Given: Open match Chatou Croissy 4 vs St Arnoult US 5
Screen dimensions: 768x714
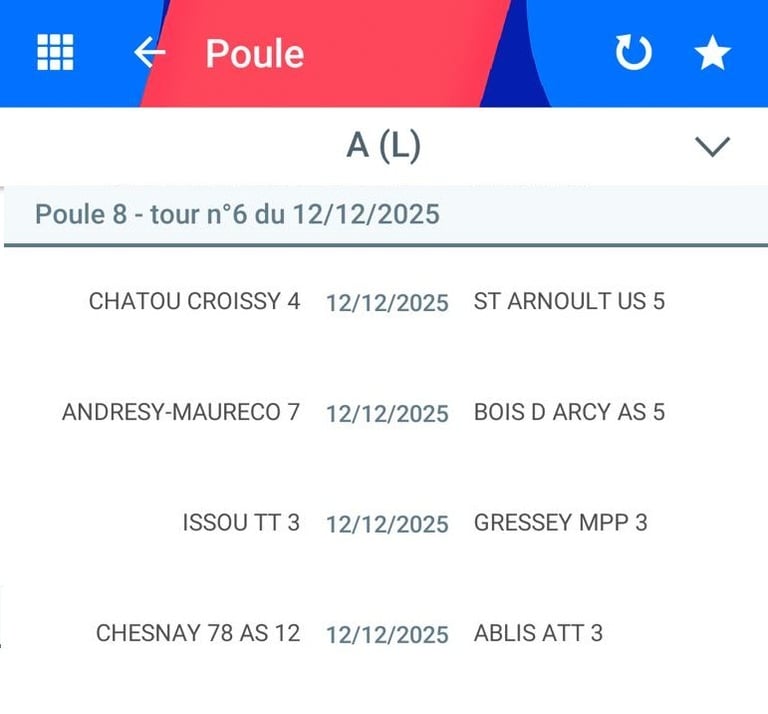Looking at the screenshot, I should click(x=386, y=302).
